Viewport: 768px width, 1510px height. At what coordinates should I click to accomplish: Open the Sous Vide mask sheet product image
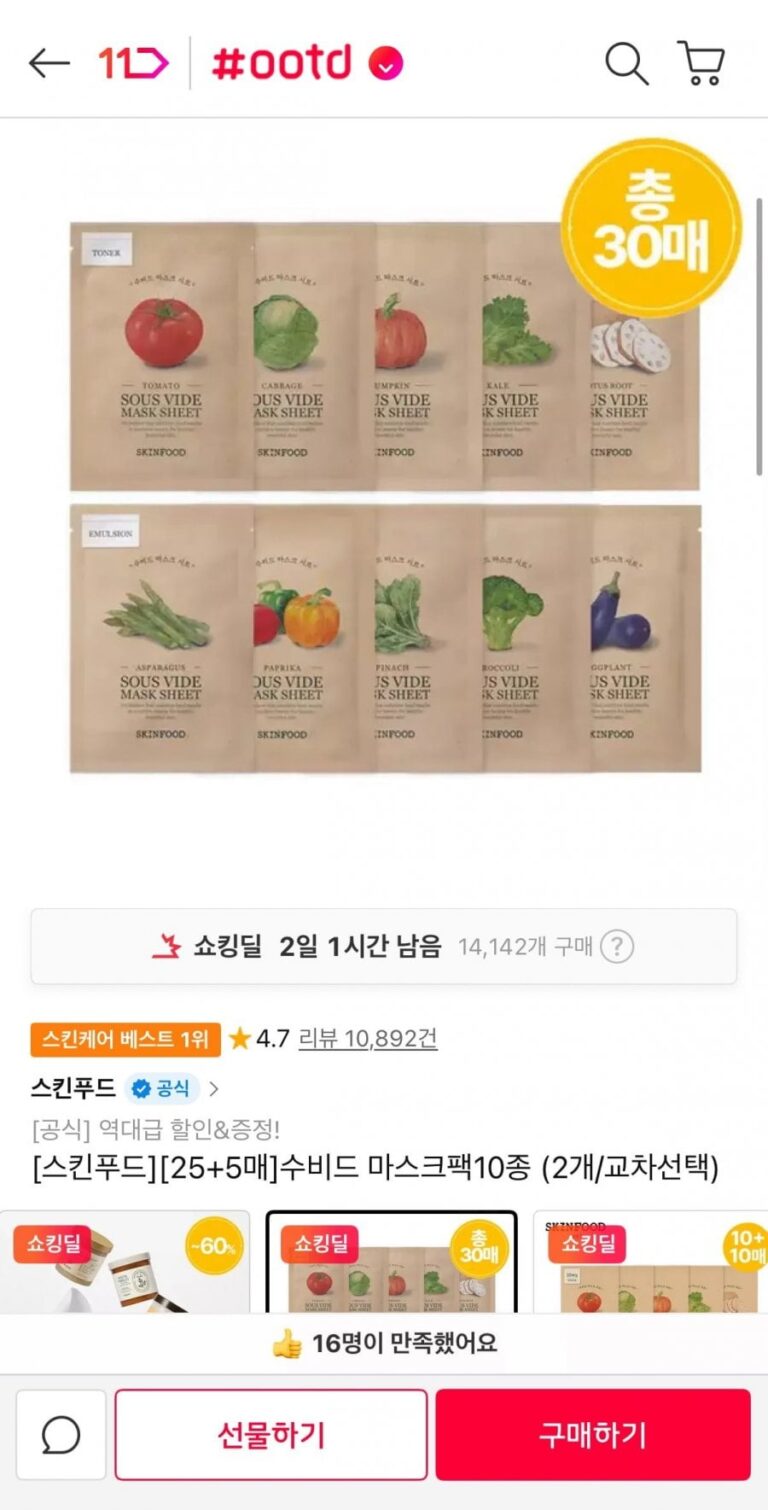[x=385, y=497]
